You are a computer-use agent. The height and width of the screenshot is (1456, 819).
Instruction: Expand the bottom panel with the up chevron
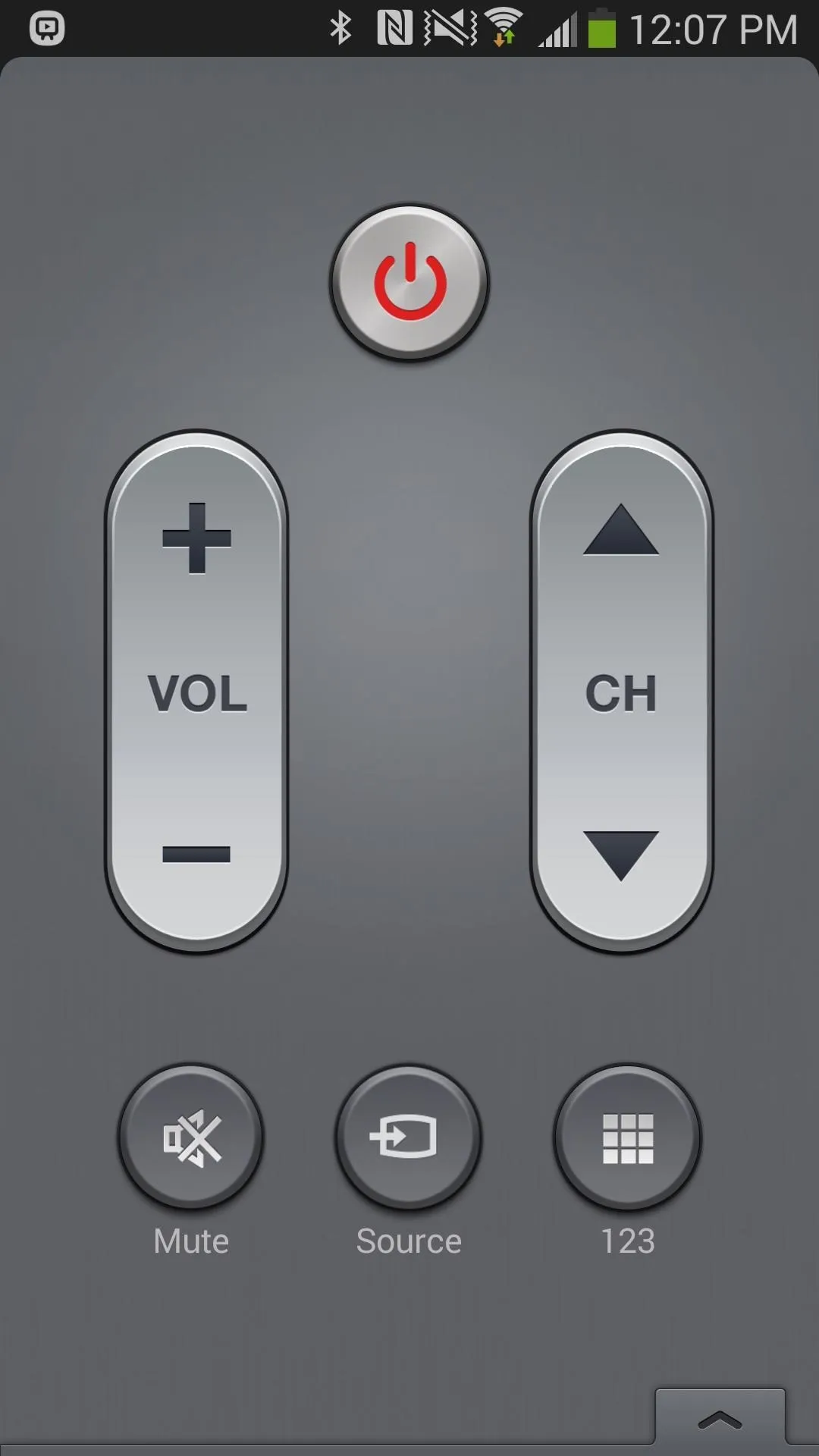[720, 1420]
